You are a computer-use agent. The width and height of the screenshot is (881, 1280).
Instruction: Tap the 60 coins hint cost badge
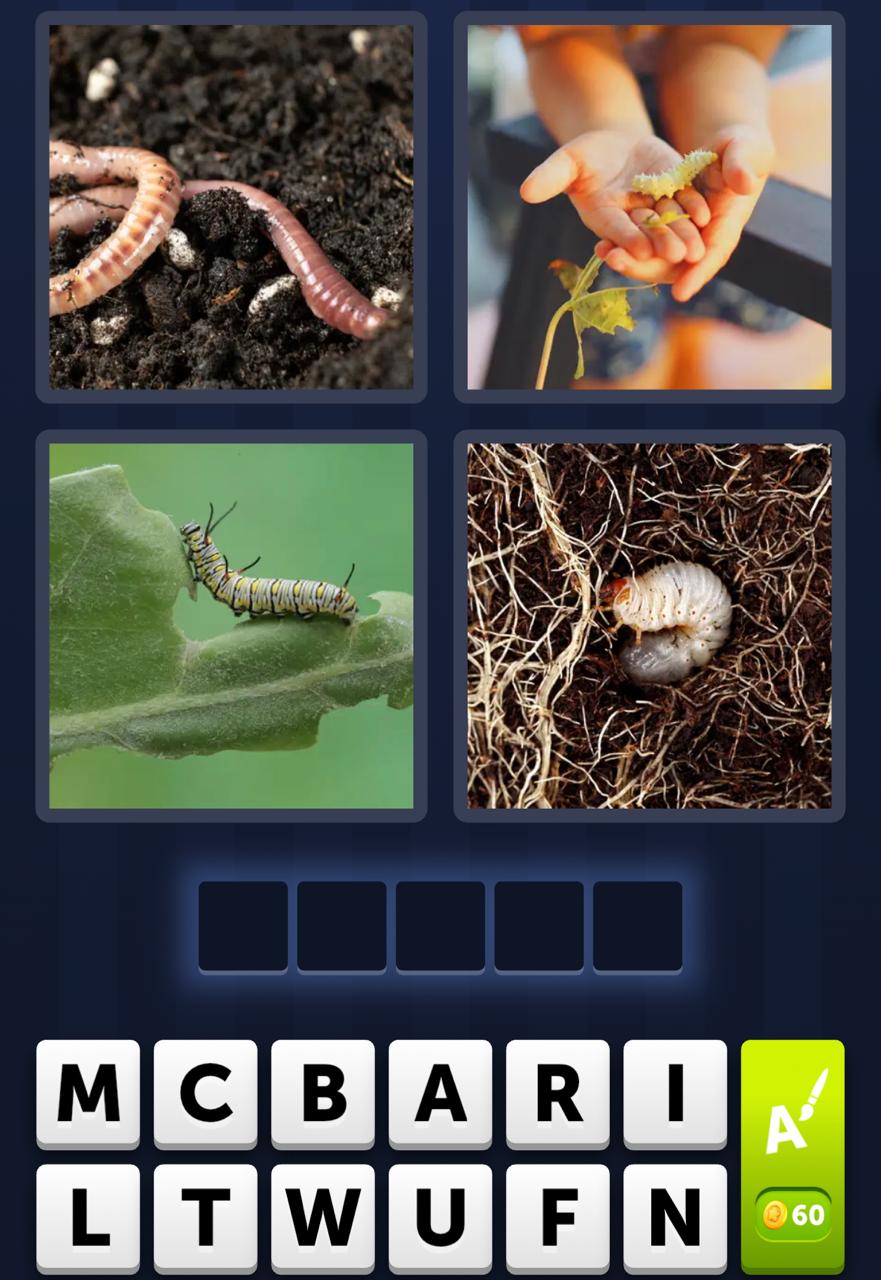tap(793, 1216)
